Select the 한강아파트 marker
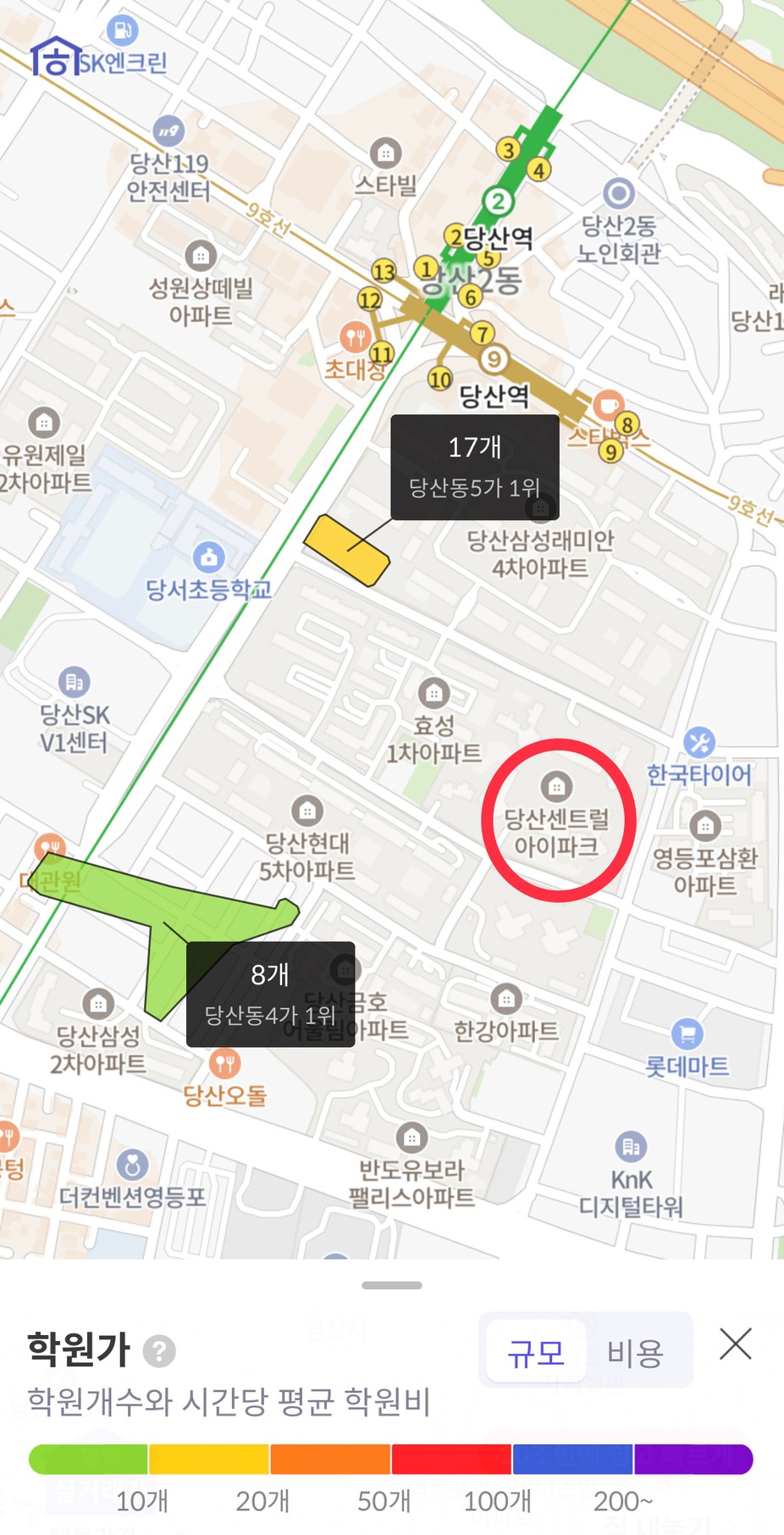Viewport: 784px width, 1535px height. (x=505, y=1000)
